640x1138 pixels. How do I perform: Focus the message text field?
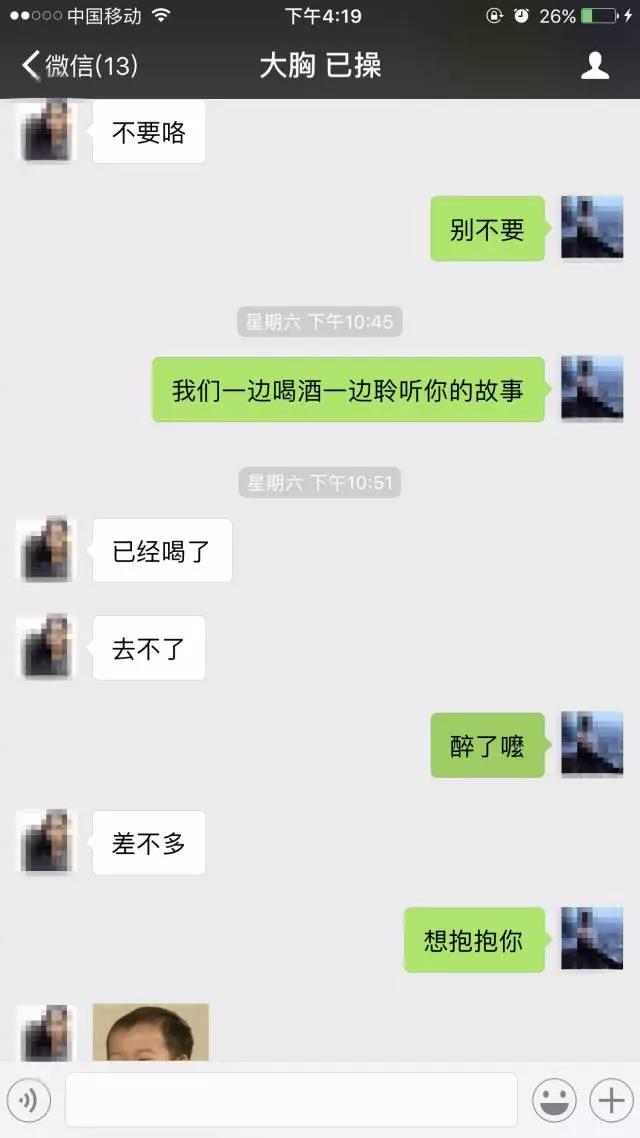291,1100
